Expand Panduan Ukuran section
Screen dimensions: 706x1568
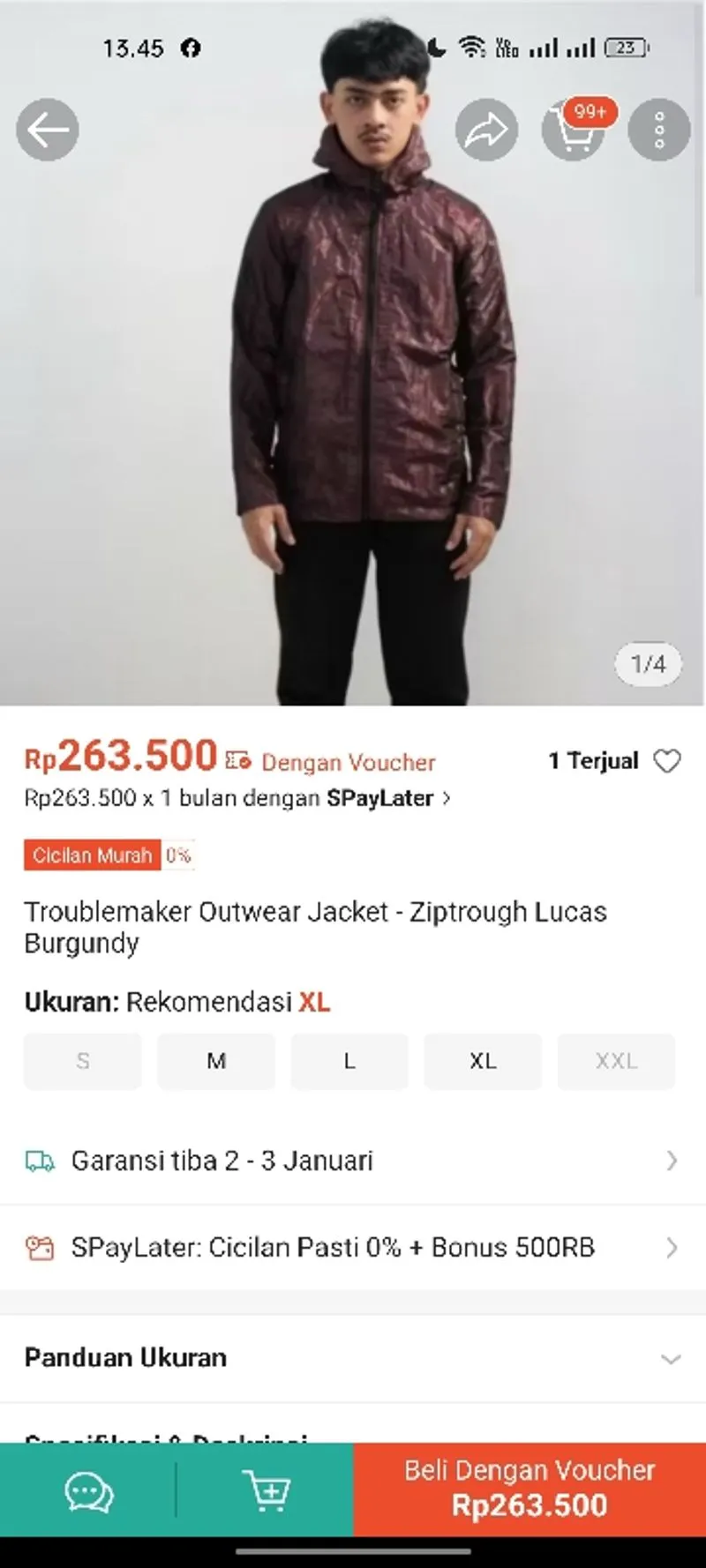click(353, 1358)
